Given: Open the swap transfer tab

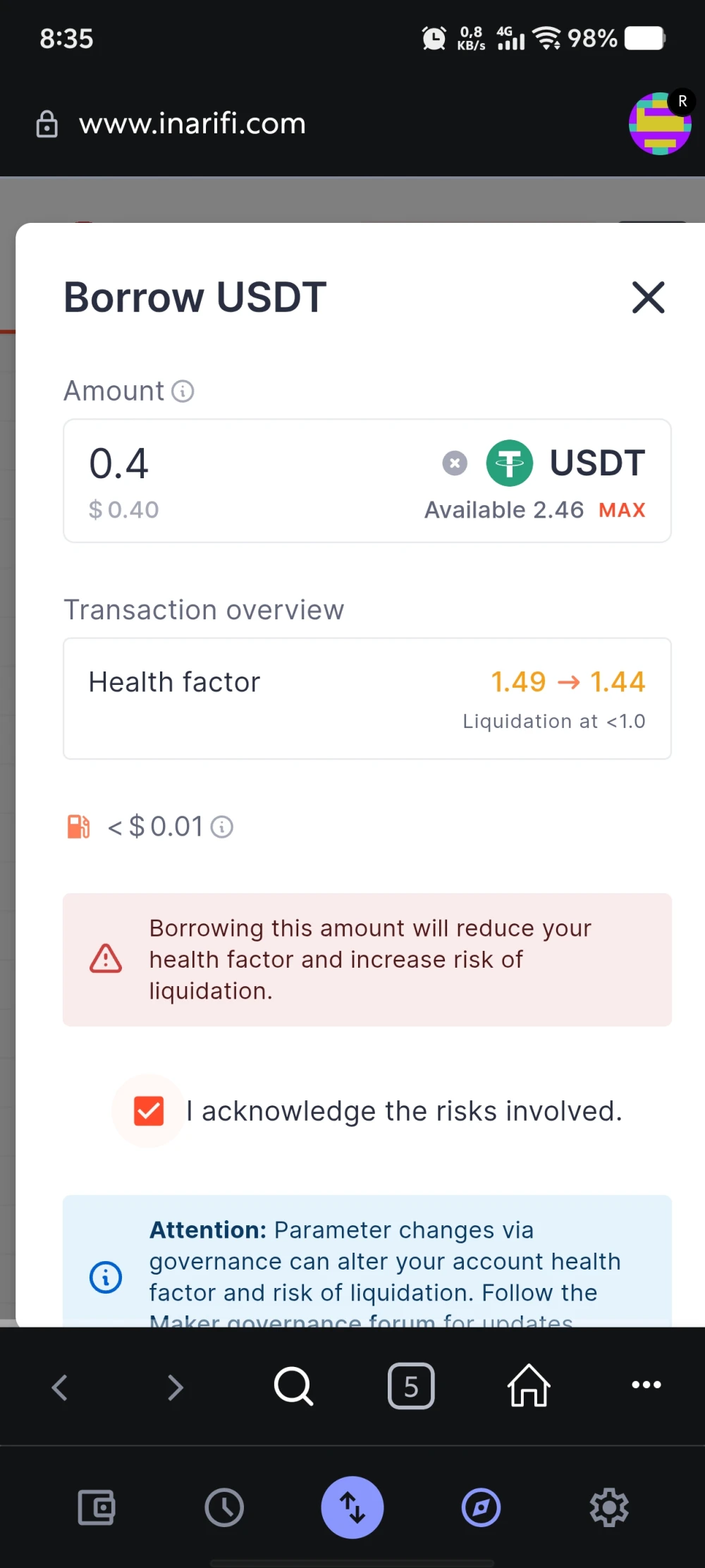Looking at the screenshot, I should tap(352, 1508).
